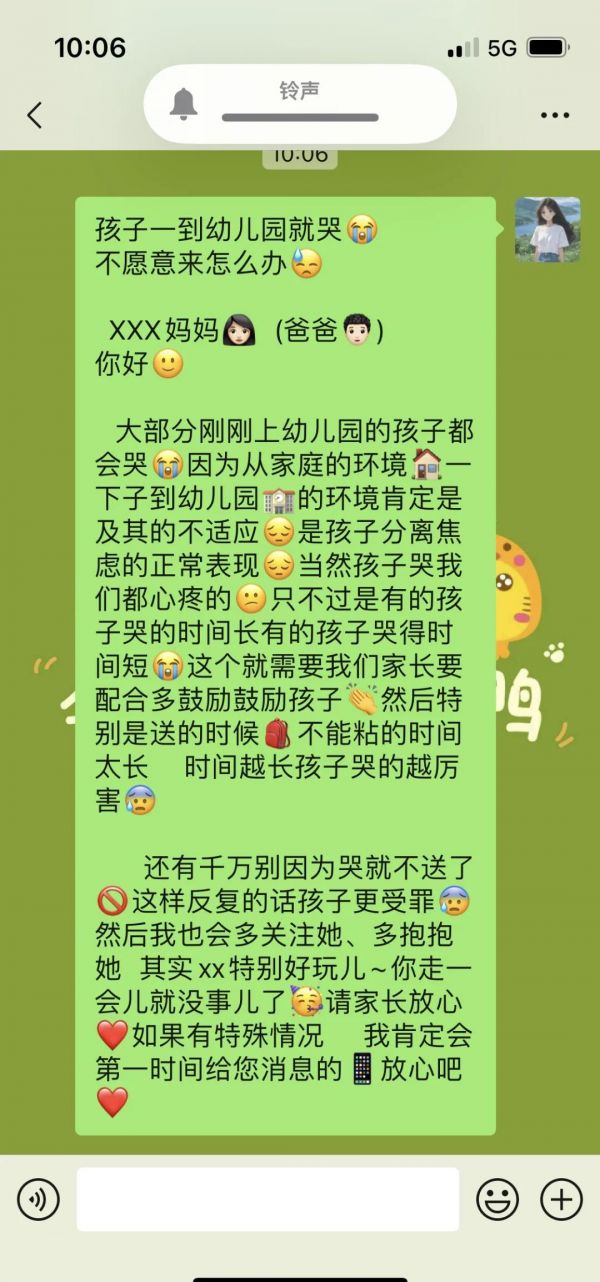
Task: Go back to the chat list
Action: (35, 115)
